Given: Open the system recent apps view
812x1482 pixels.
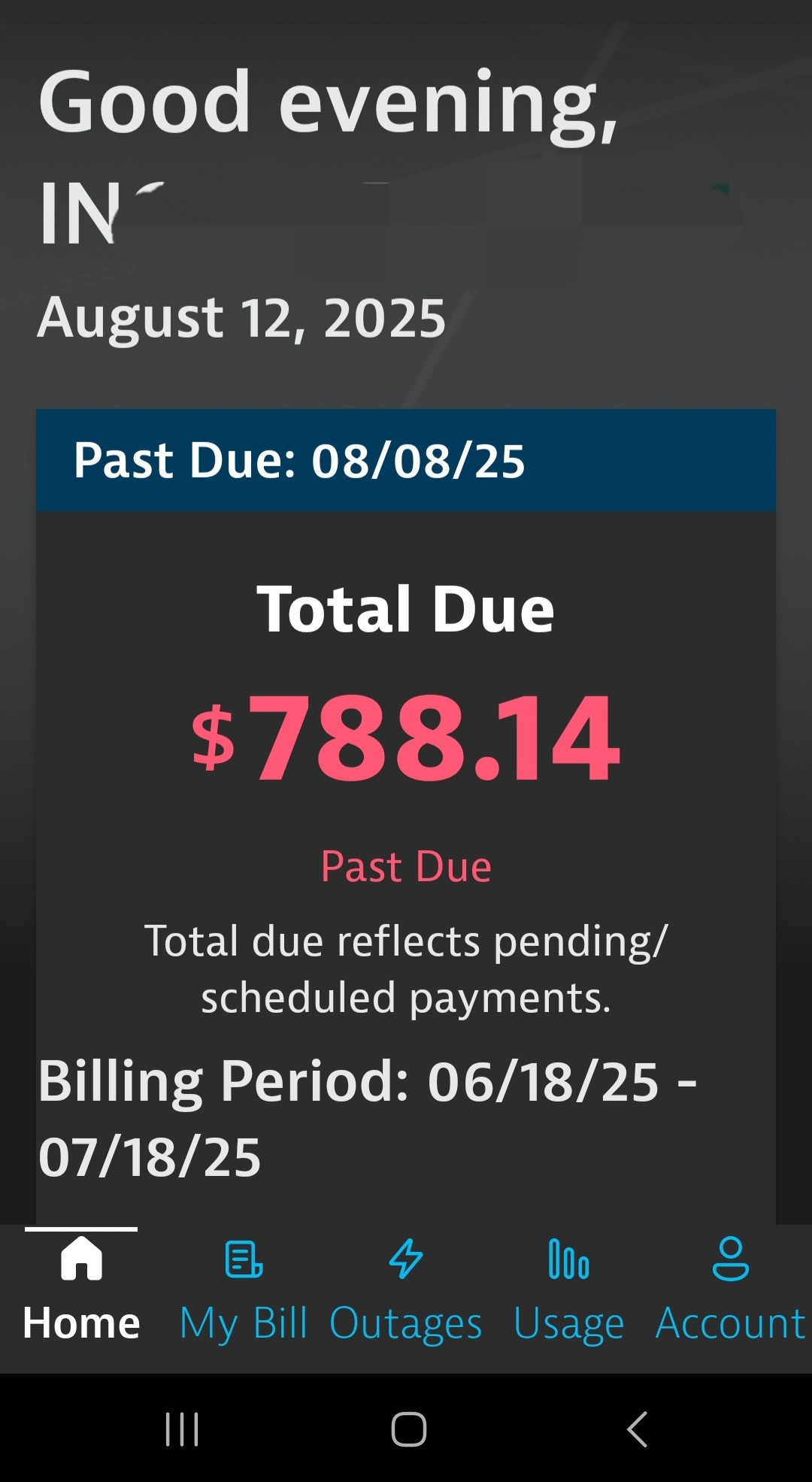Looking at the screenshot, I should pos(182,1429).
